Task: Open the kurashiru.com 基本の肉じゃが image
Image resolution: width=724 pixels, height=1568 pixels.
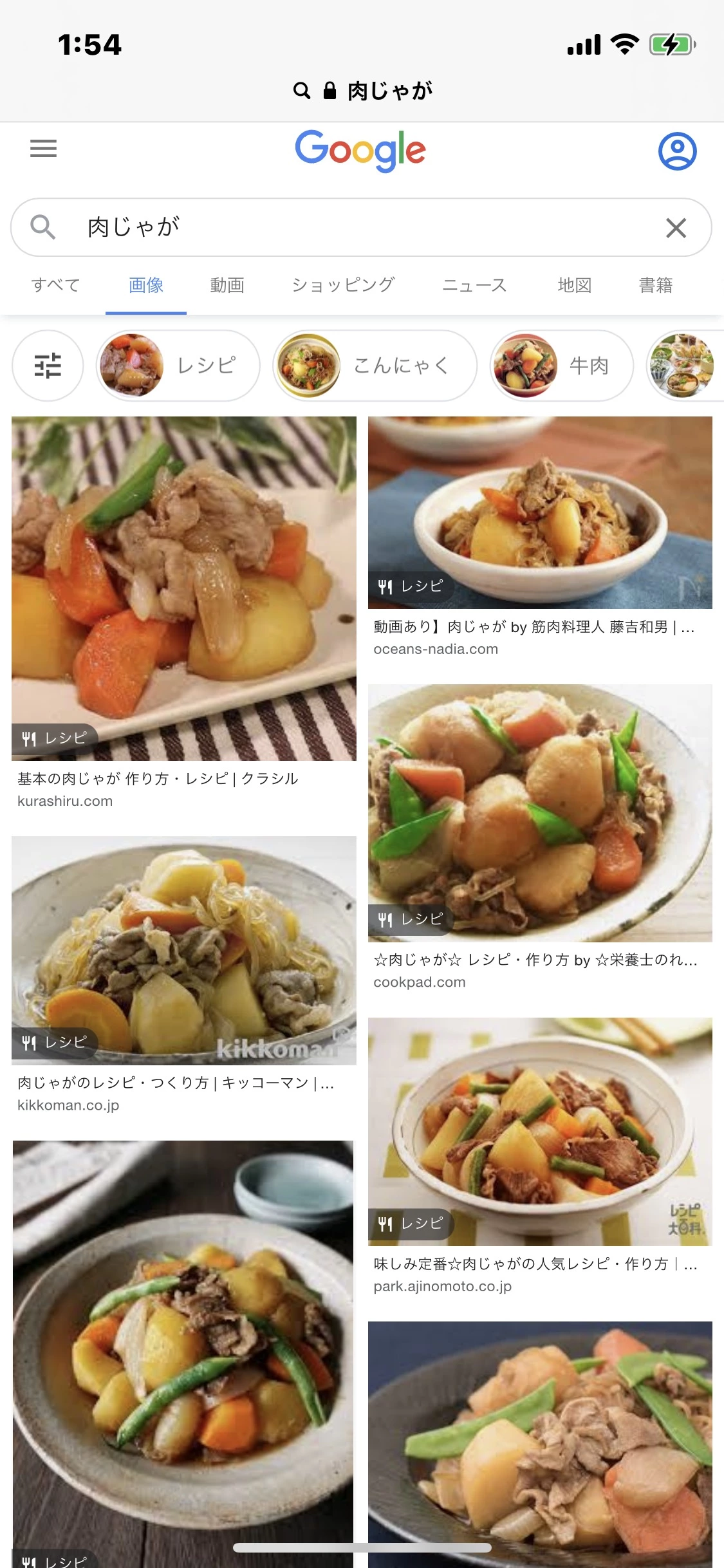Action: point(184,588)
